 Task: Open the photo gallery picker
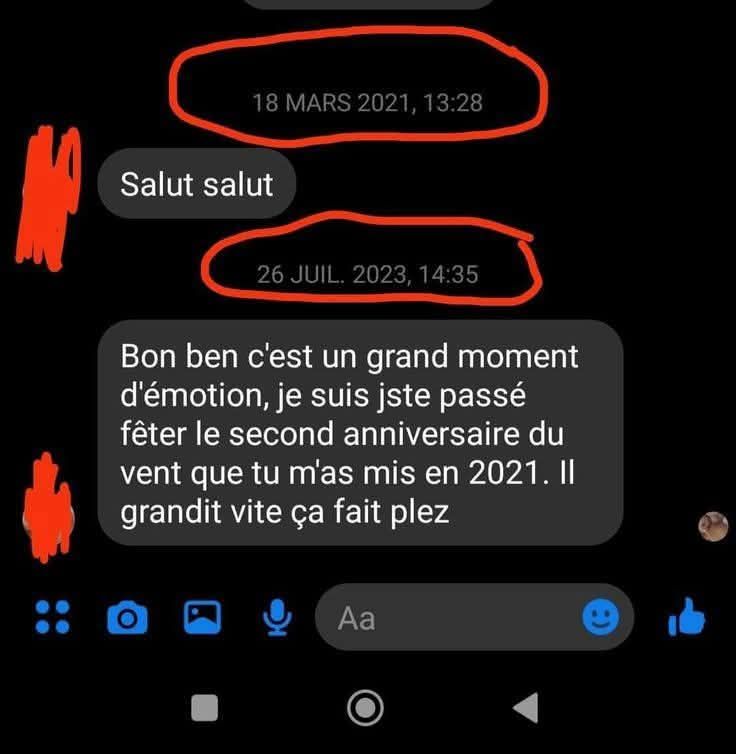point(201,617)
